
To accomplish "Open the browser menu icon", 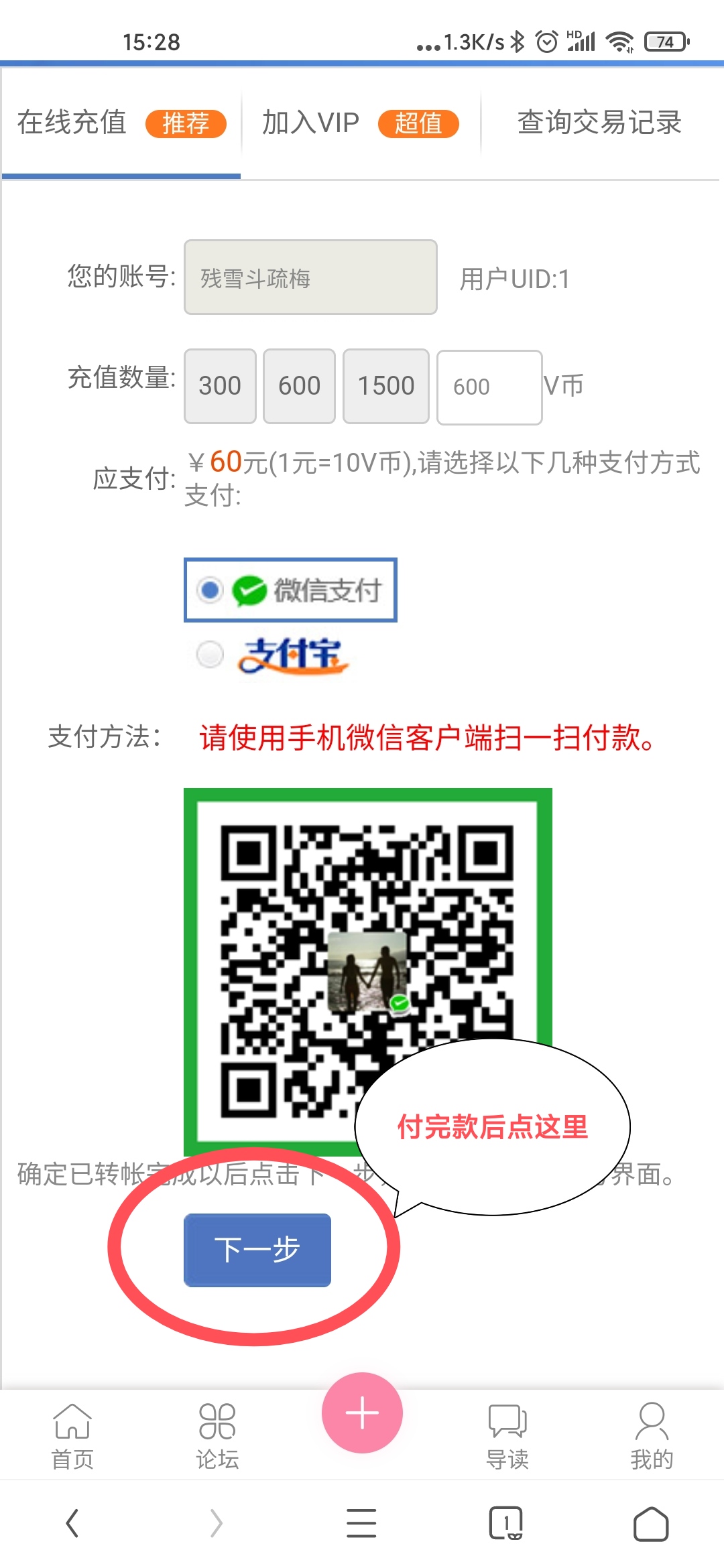I will click(x=361, y=1524).
